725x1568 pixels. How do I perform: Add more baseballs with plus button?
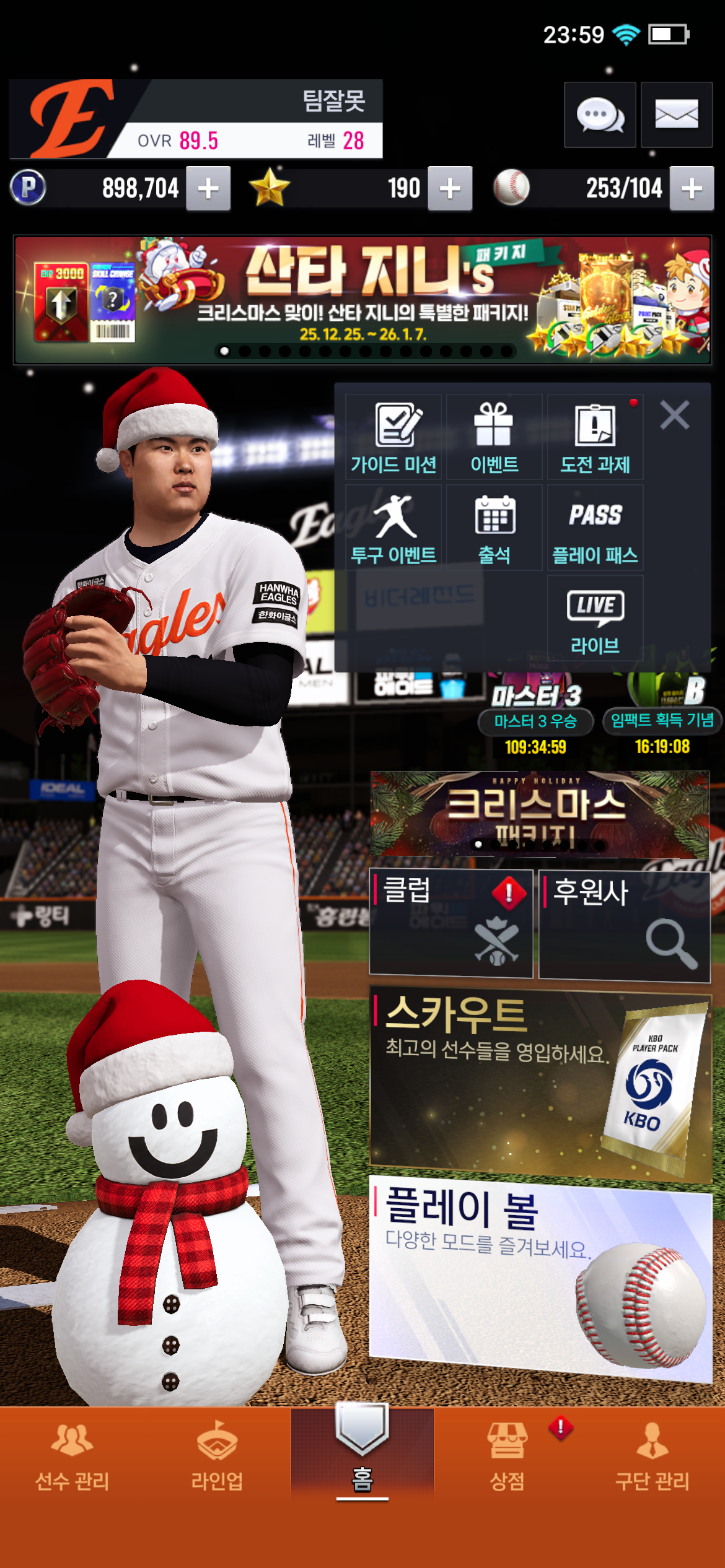(692, 188)
